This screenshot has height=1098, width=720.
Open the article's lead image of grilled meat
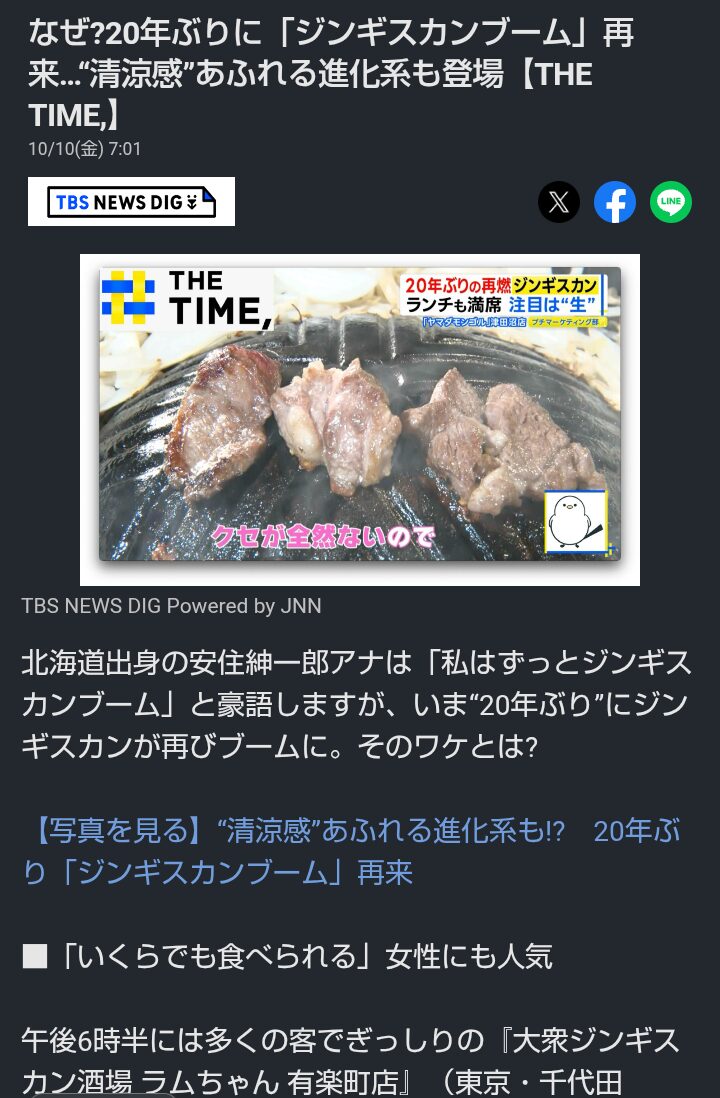coord(360,418)
